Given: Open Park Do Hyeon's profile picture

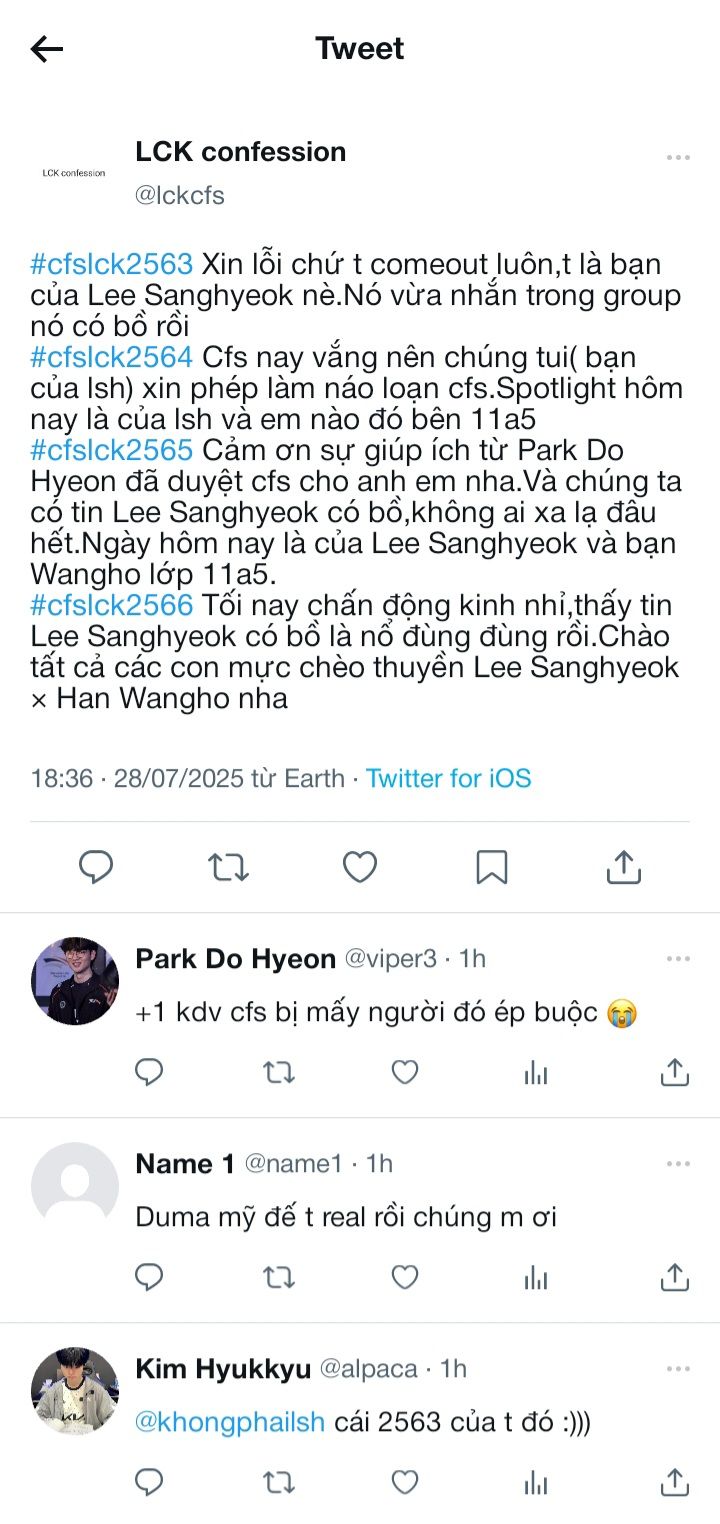Looking at the screenshot, I should point(75,981).
